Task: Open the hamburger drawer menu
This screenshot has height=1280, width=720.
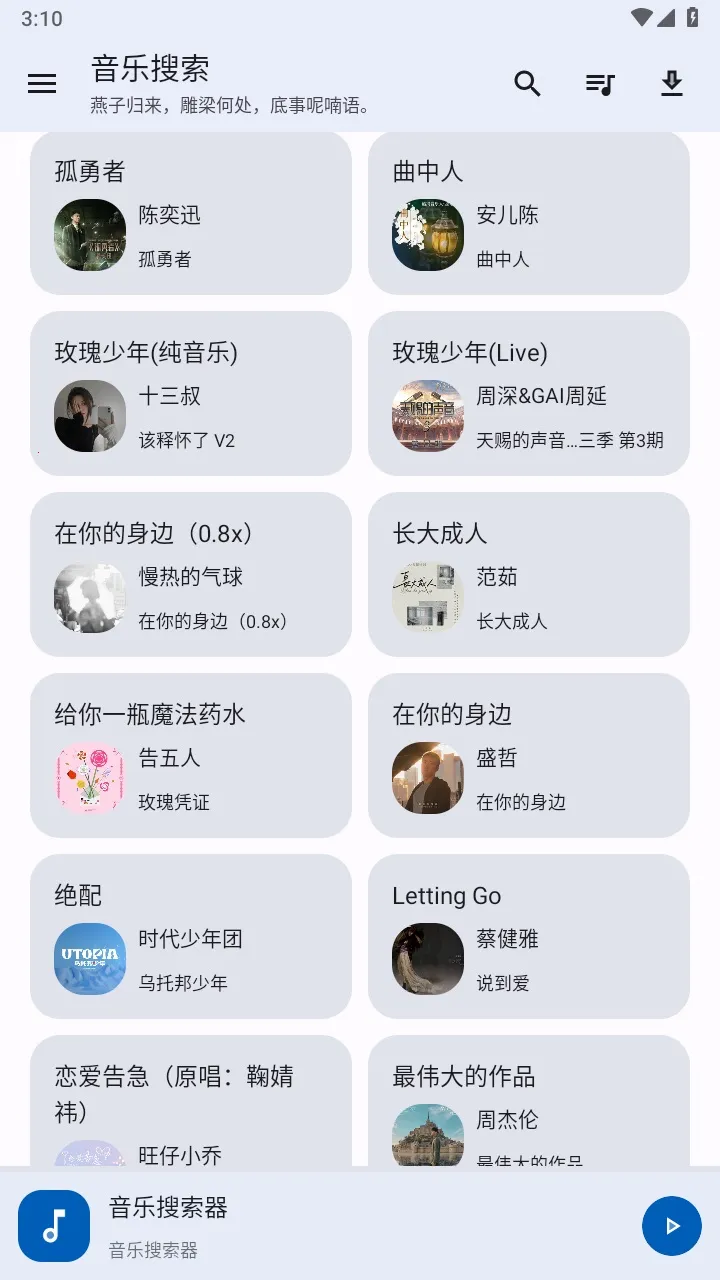Action: pyautogui.click(x=42, y=84)
